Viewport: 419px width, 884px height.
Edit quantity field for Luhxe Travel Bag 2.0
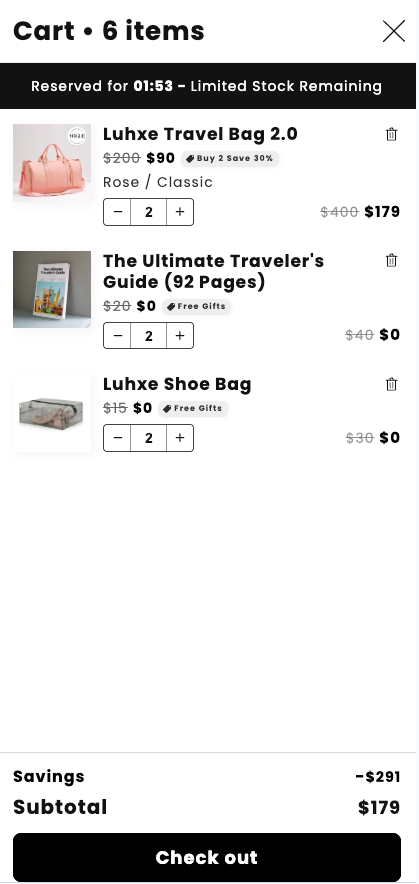(148, 212)
